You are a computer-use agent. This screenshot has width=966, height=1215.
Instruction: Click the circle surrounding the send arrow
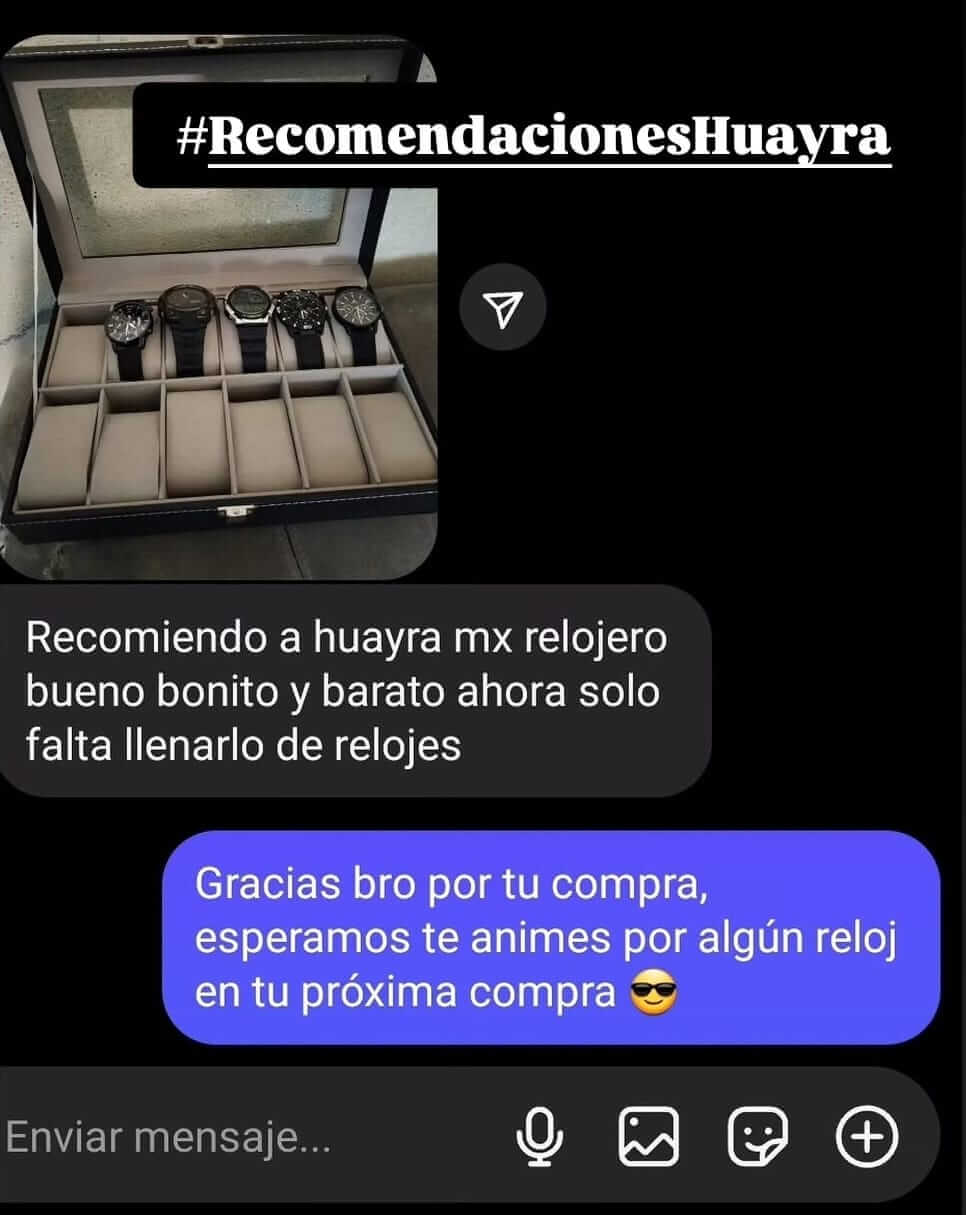(505, 308)
